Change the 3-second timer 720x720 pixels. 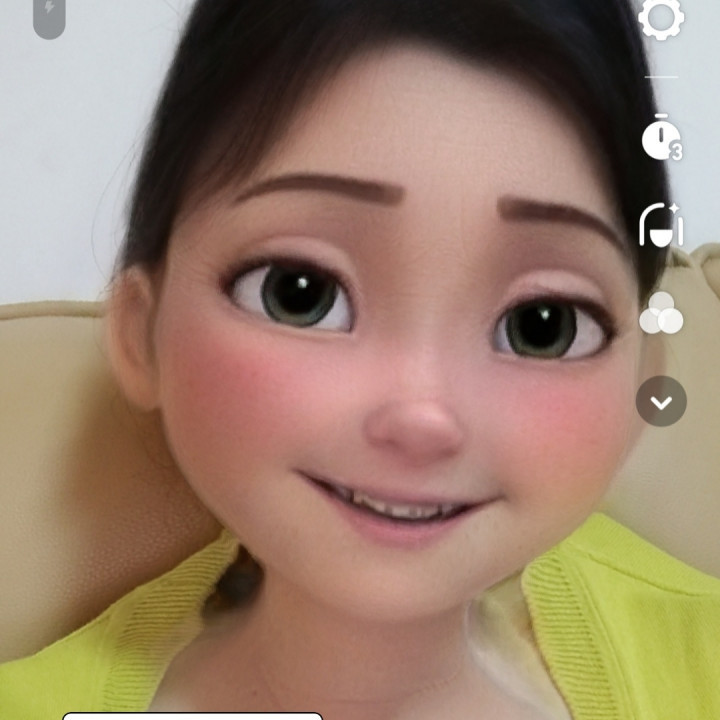[x=662, y=137]
